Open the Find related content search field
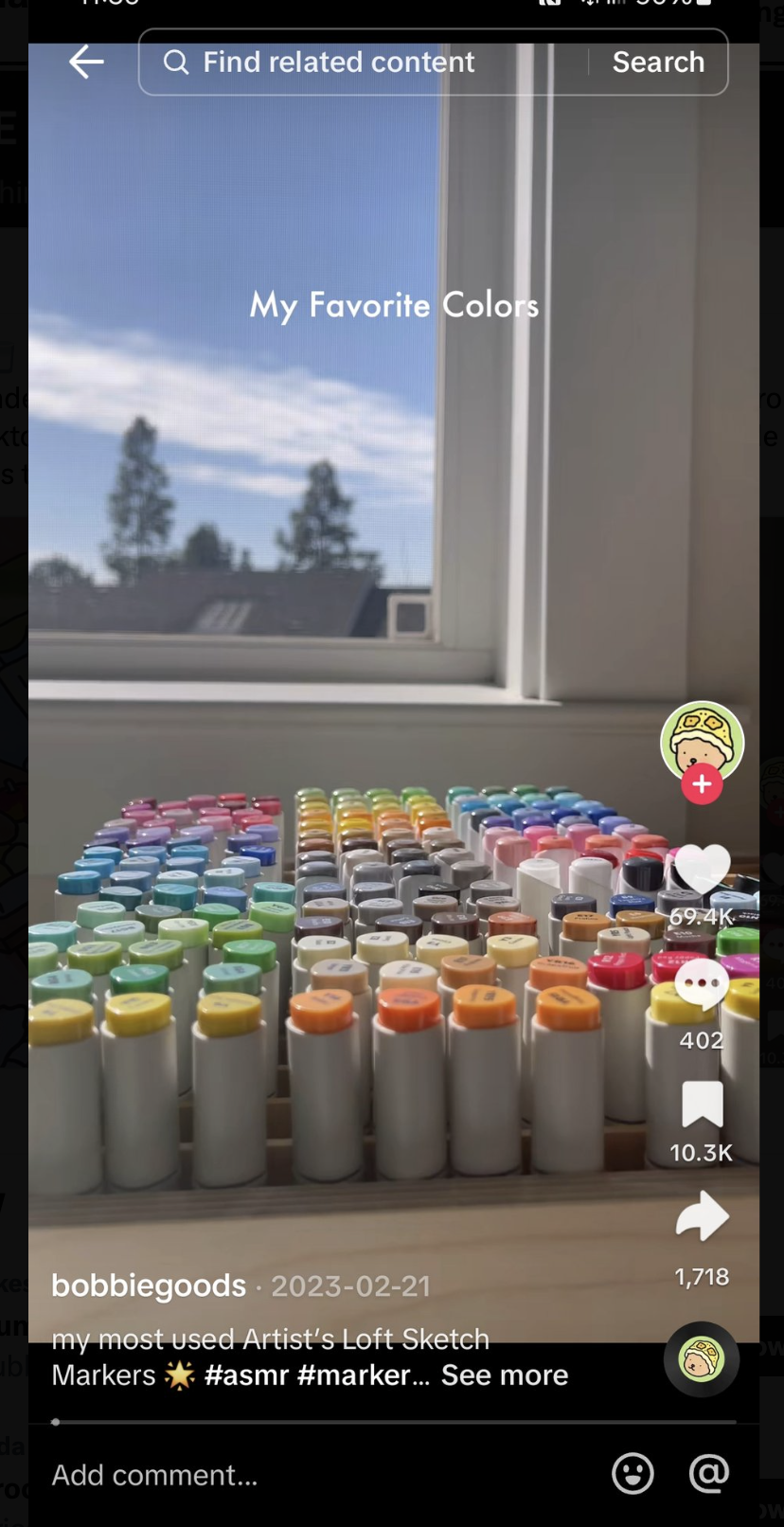Viewport: 784px width, 1527px height. tap(363, 63)
